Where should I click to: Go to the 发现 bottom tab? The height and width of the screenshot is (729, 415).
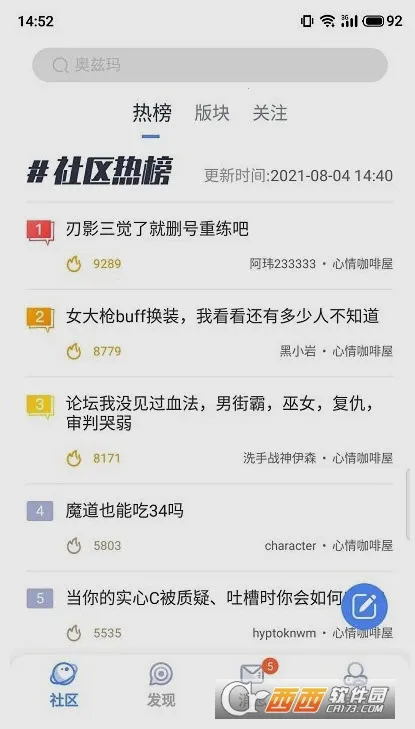point(161,685)
